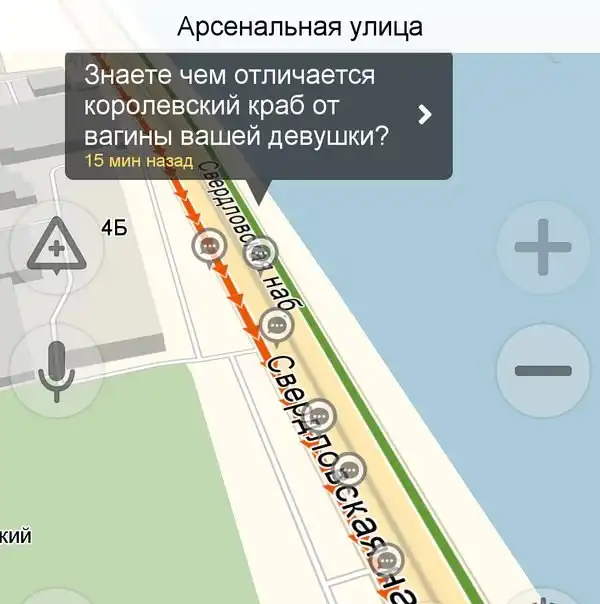Zoom in on the map
Viewport: 600px width, 604px height.
click(543, 246)
